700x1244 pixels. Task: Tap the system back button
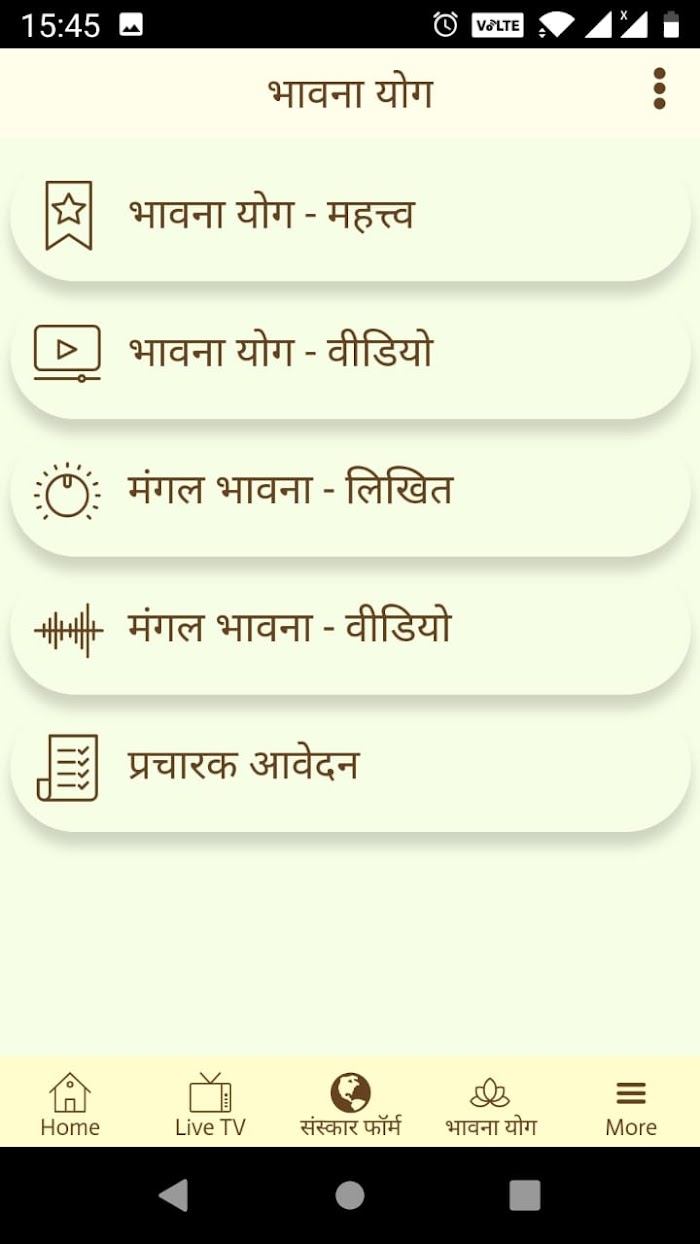click(x=174, y=1195)
